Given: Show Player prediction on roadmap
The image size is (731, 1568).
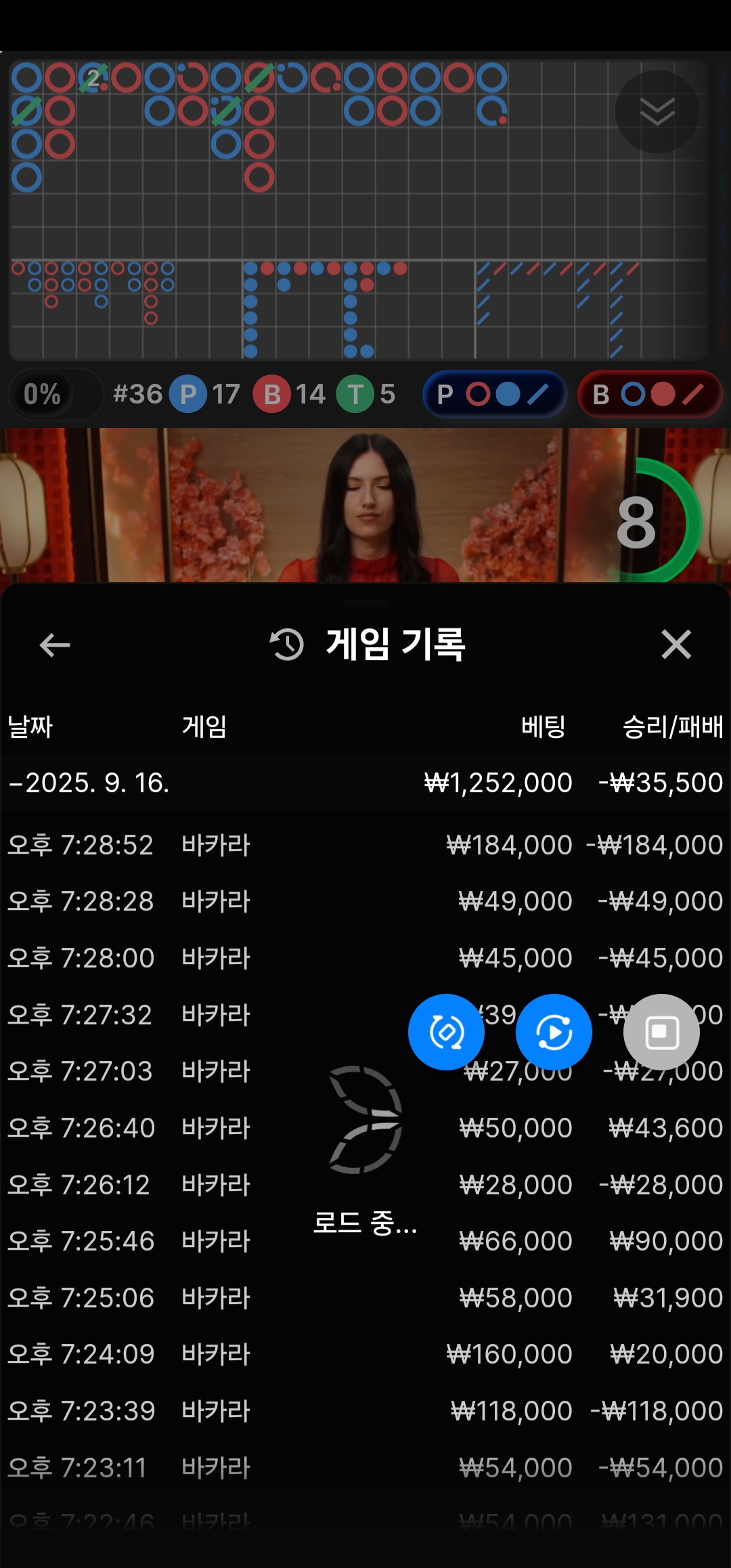Looking at the screenshot, I should [495, 394].
